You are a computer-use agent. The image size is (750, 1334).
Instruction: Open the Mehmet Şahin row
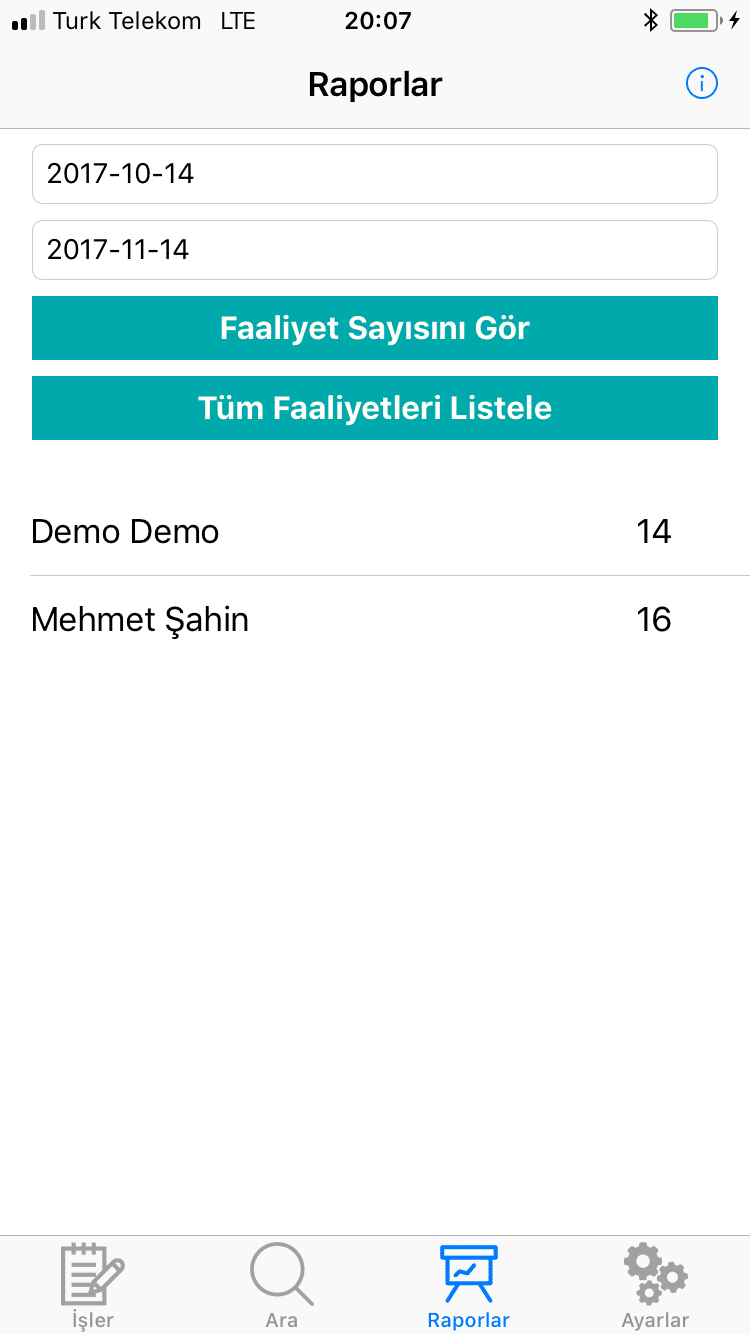(x=375, y=620)
